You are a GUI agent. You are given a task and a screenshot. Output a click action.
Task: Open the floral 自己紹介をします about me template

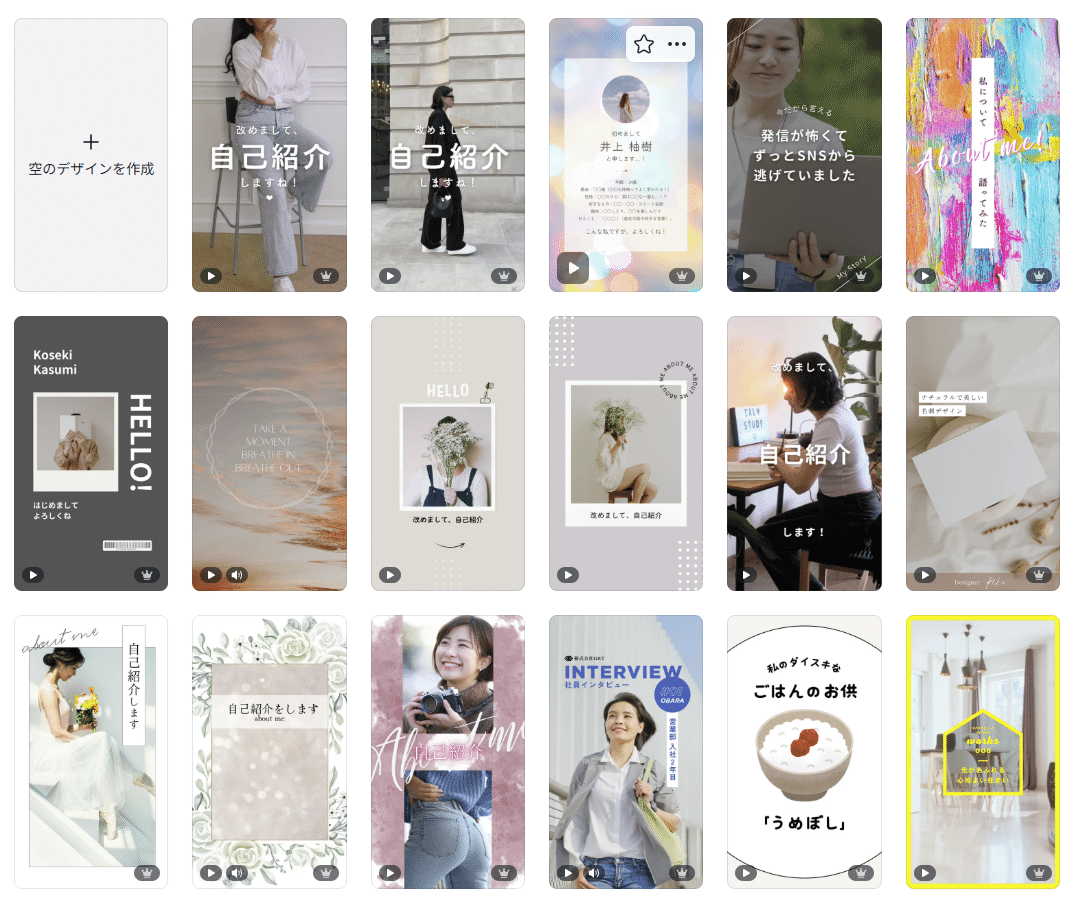tap(269, 752)
